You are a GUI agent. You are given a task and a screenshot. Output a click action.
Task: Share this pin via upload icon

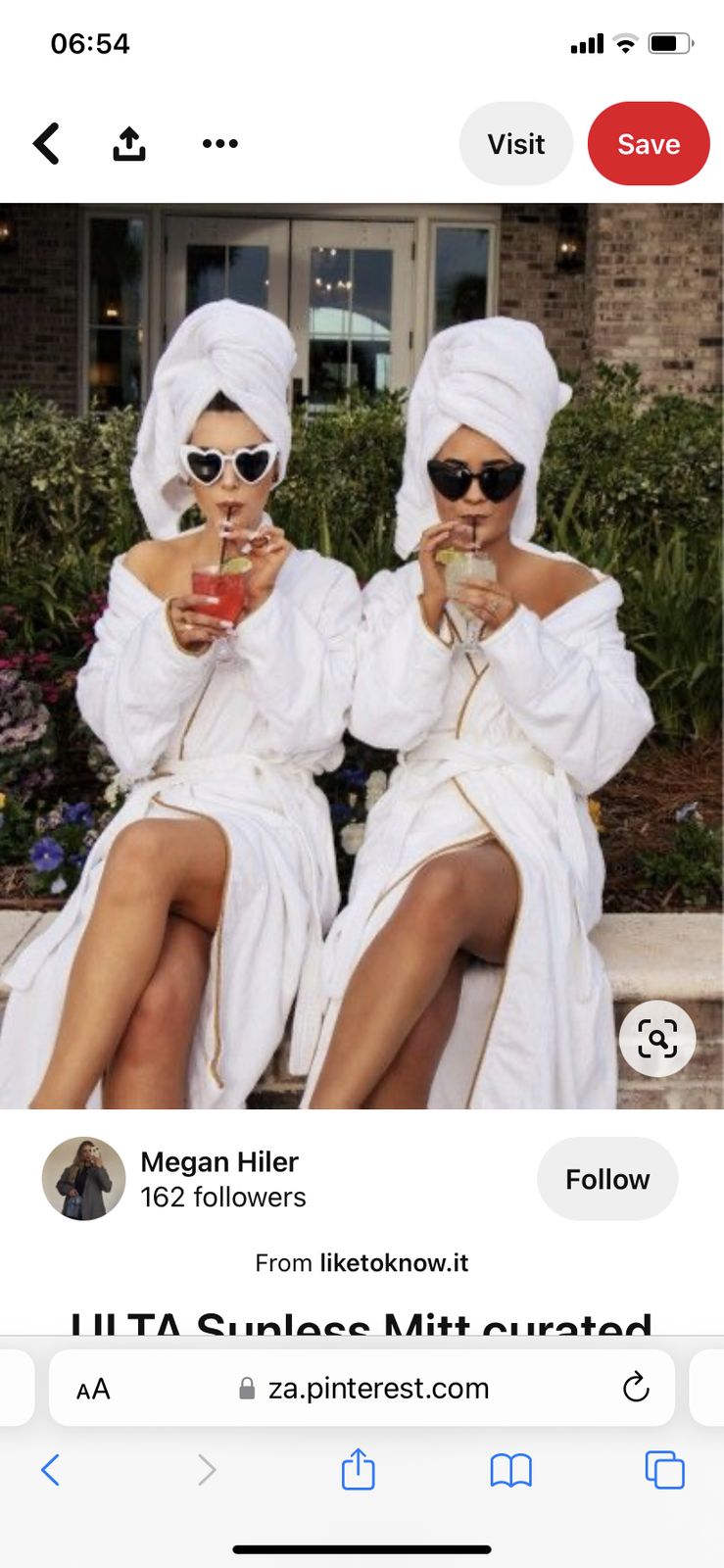pos(128,144)
